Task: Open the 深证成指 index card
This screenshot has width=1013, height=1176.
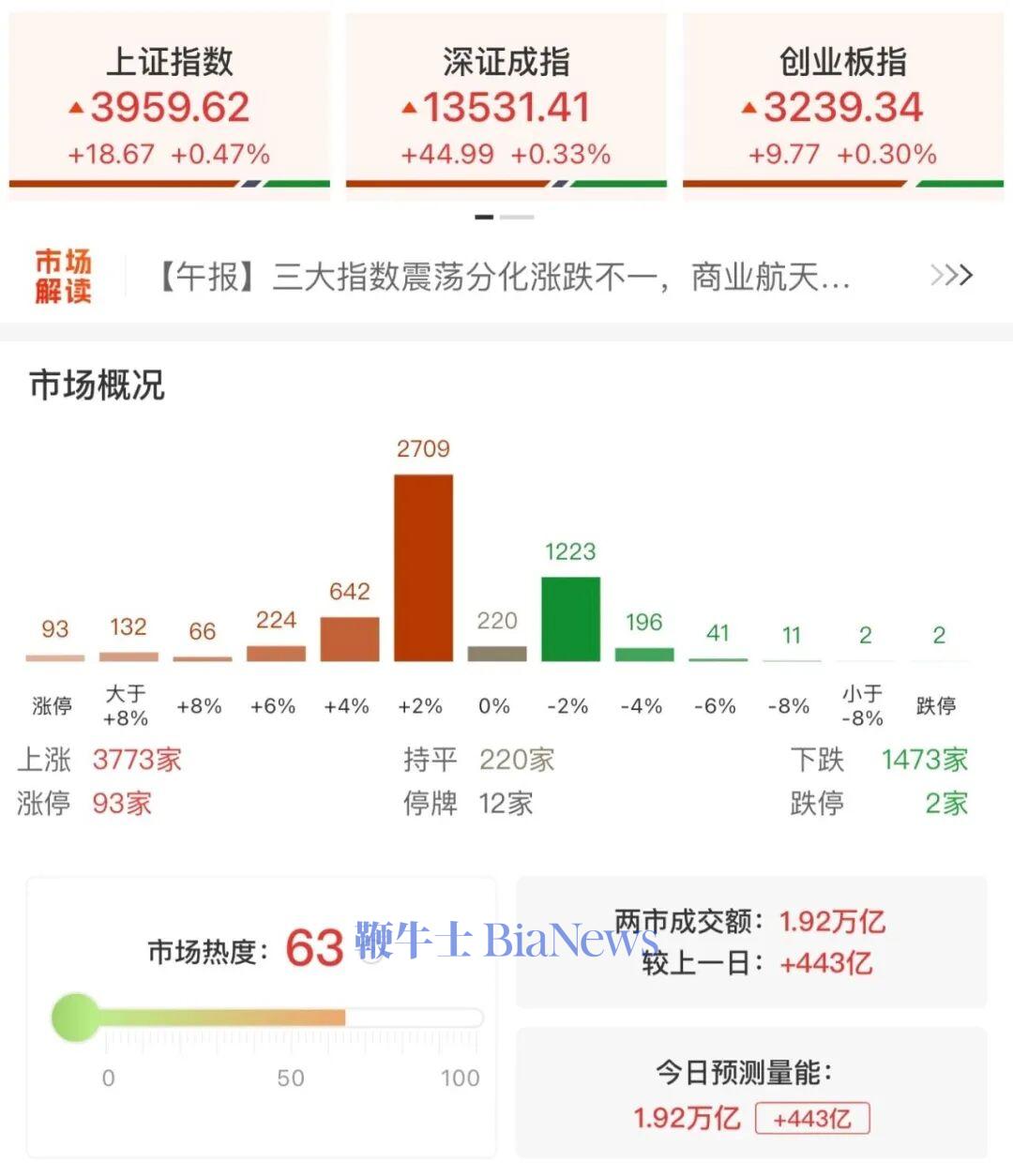Action: (506, 105)
